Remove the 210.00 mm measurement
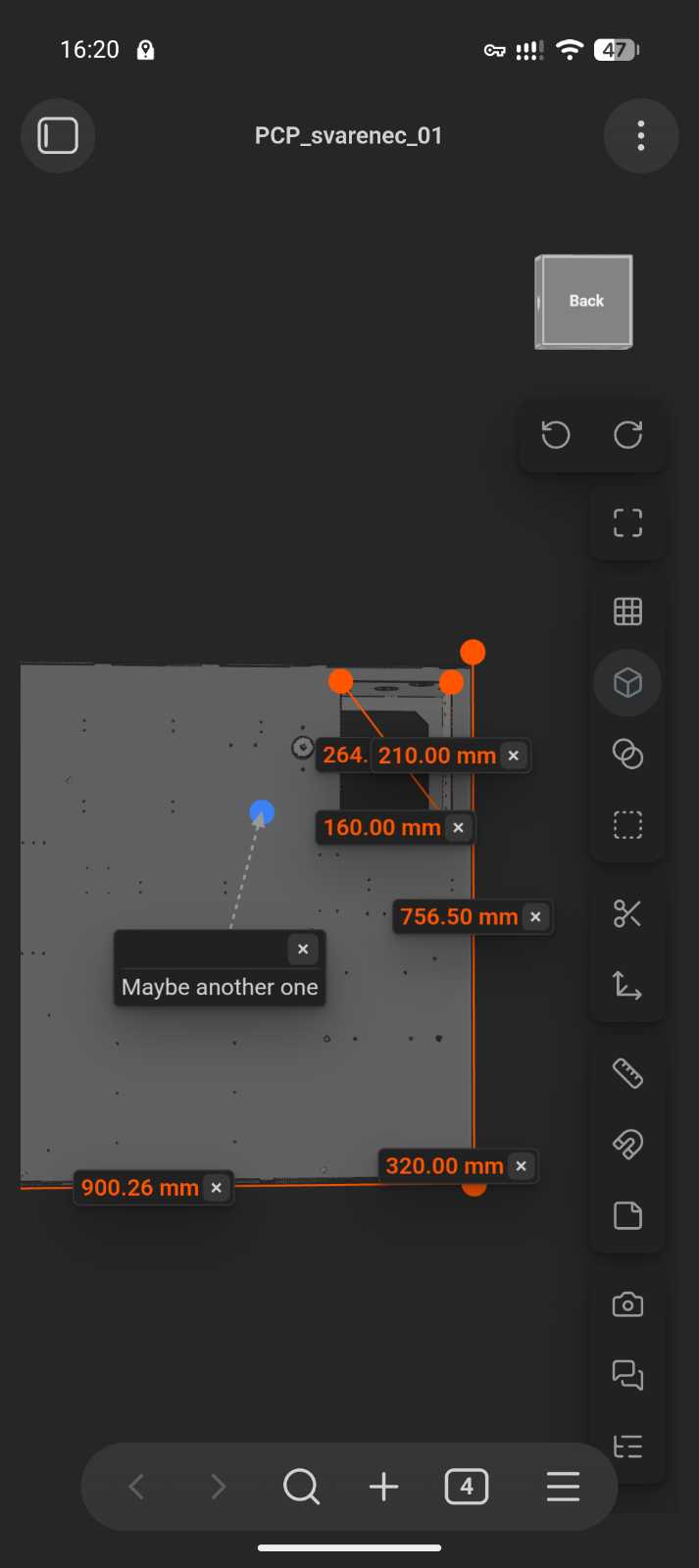699x1568 pixels. click(513, 756)
